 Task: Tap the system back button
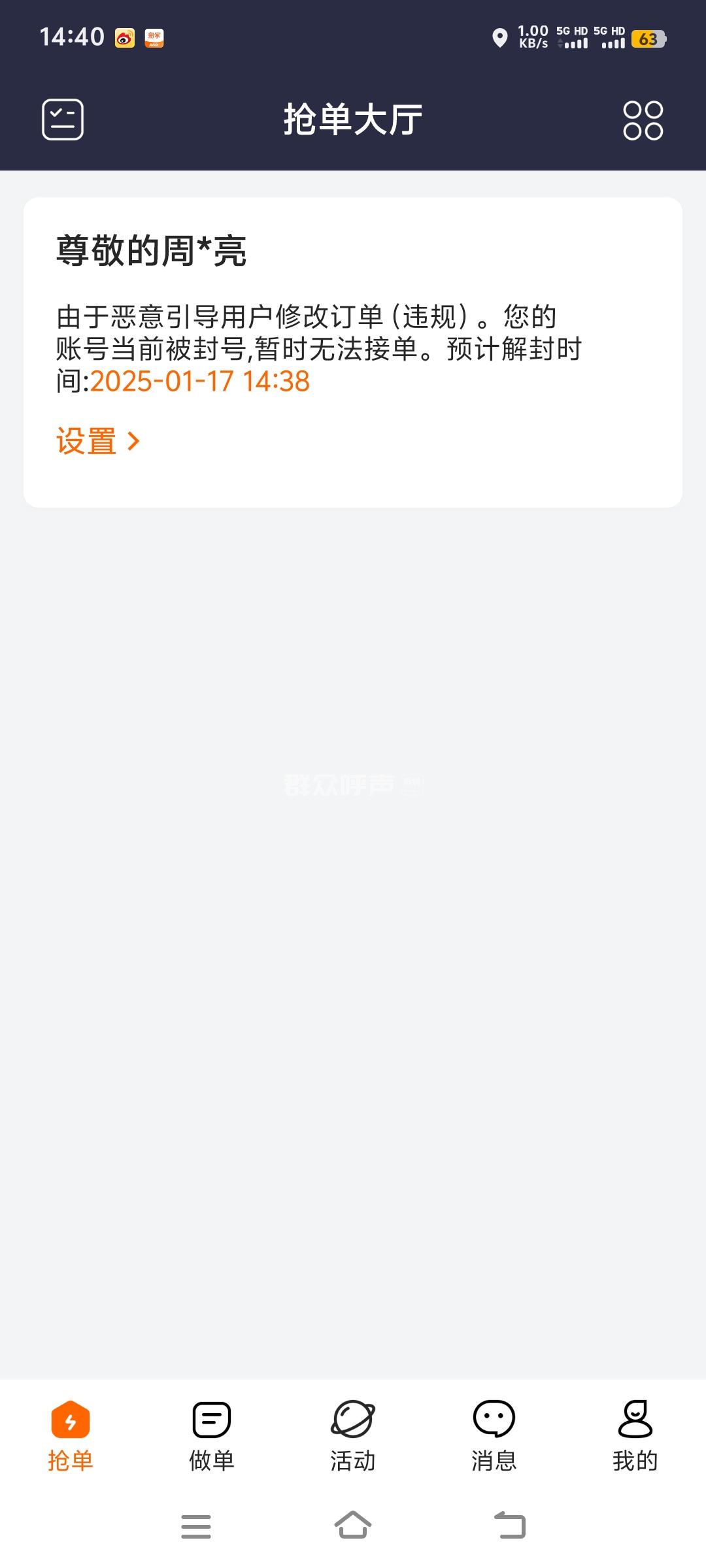[x=510, y=1526]
